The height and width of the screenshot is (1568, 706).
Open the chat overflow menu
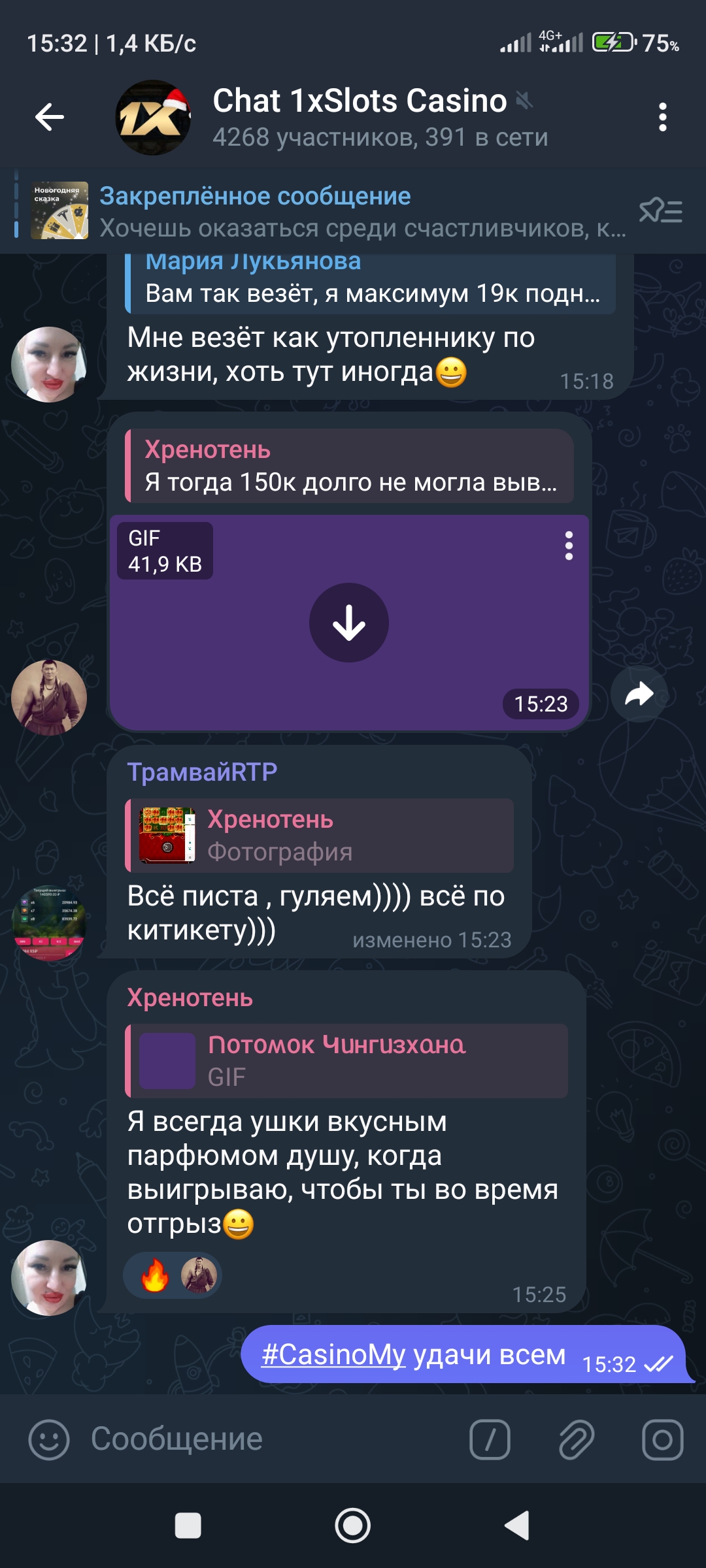click(662, 118)
